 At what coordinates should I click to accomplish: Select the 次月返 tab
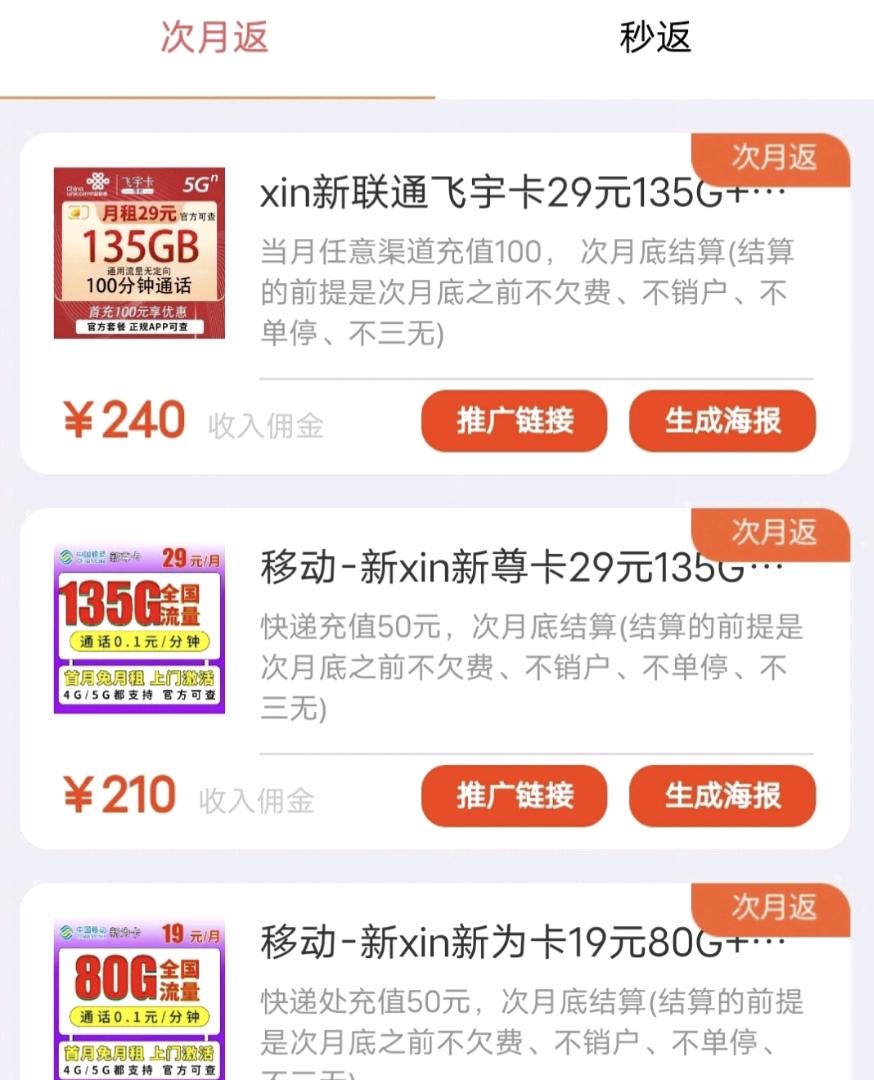tap(215, 39)
